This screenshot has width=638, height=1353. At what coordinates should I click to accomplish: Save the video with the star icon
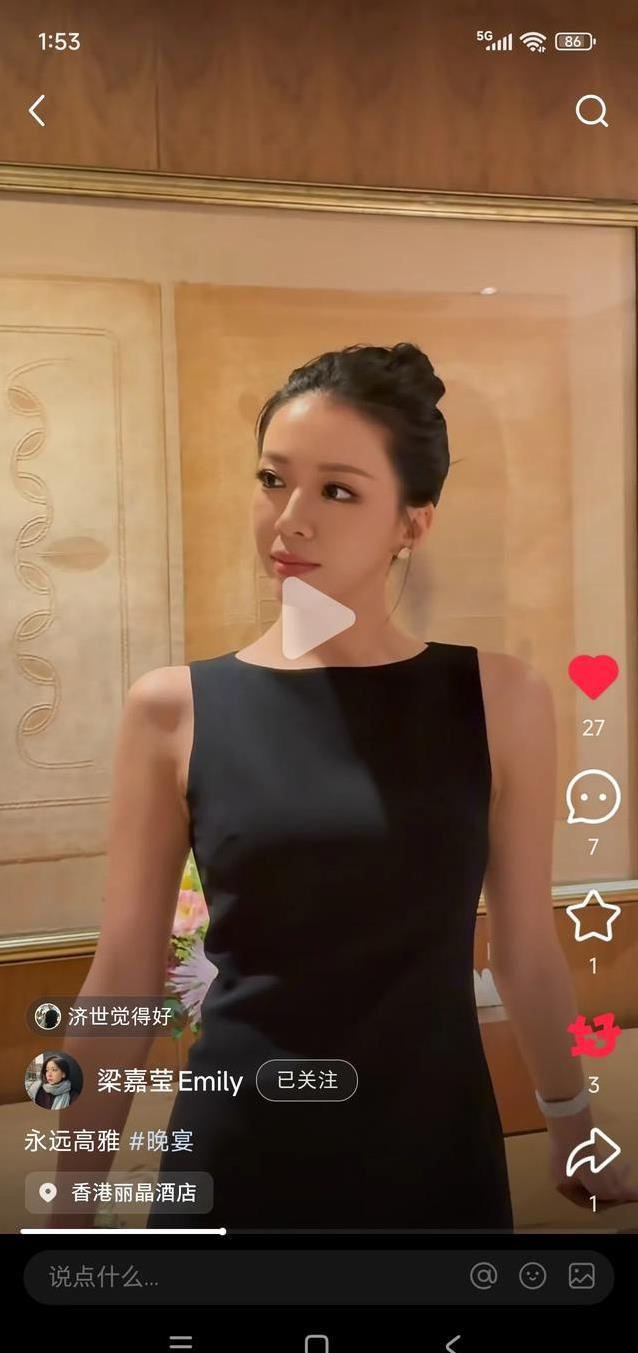593,915
